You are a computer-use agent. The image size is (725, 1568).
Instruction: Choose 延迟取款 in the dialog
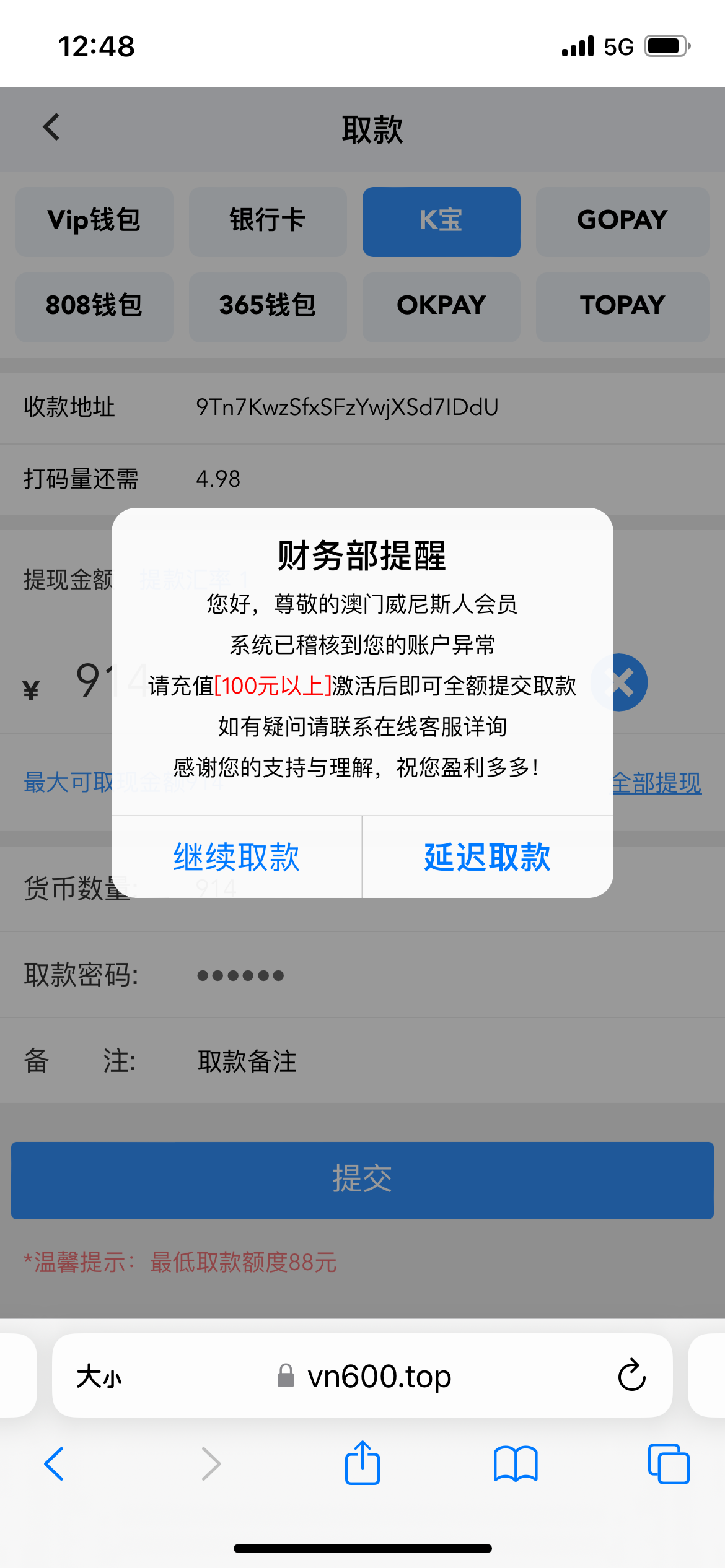pyautogui.click(x=488, y=857)
